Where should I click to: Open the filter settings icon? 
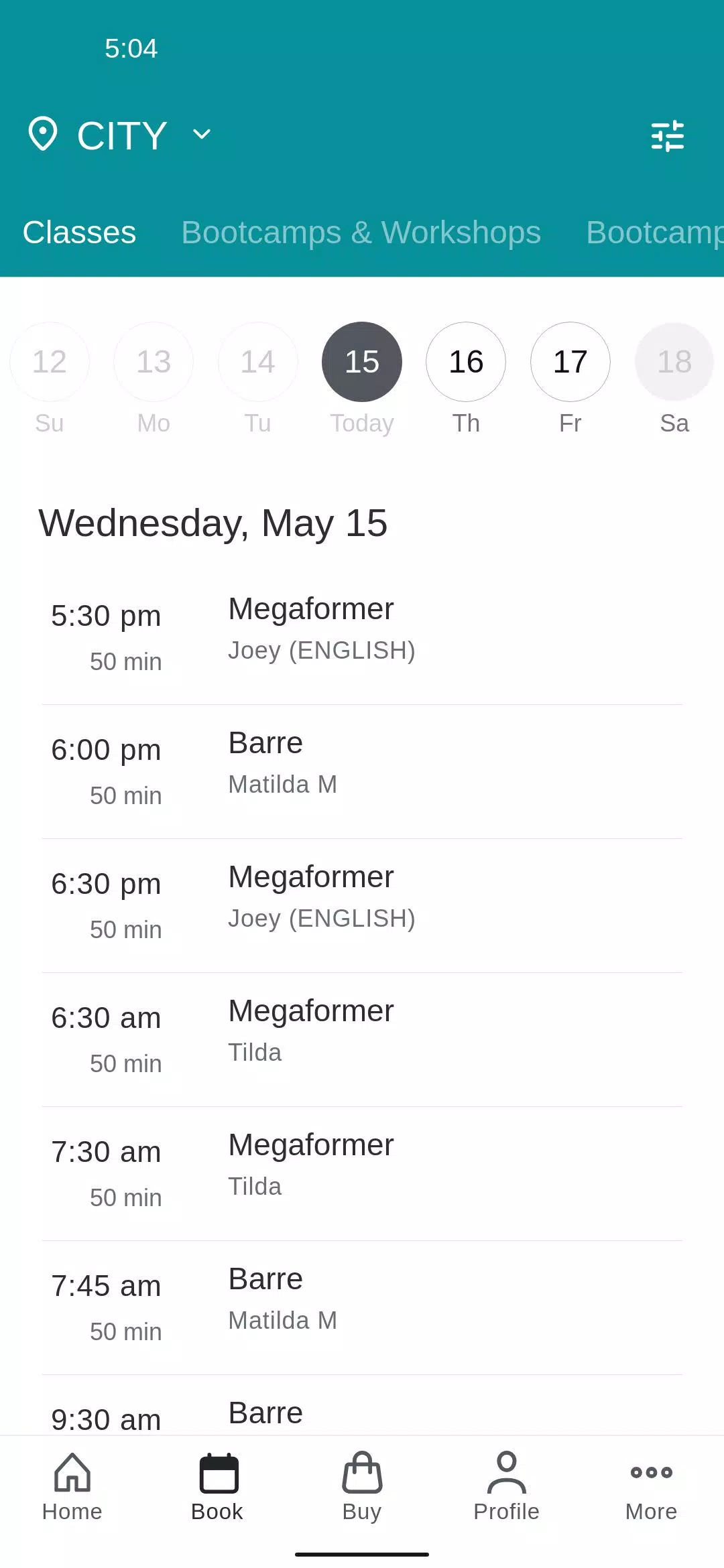[668, 136]
